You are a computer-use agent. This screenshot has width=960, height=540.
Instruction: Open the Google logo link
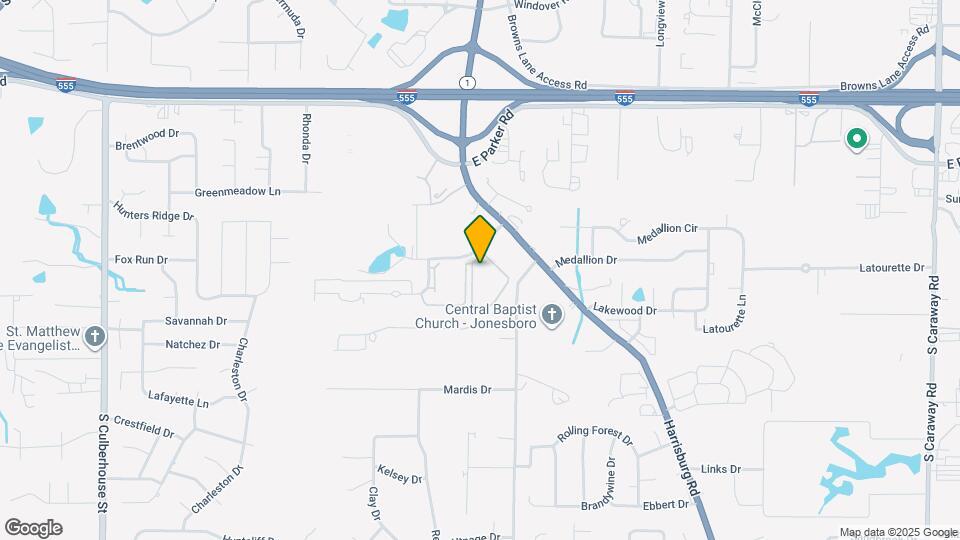coord(33,528)
